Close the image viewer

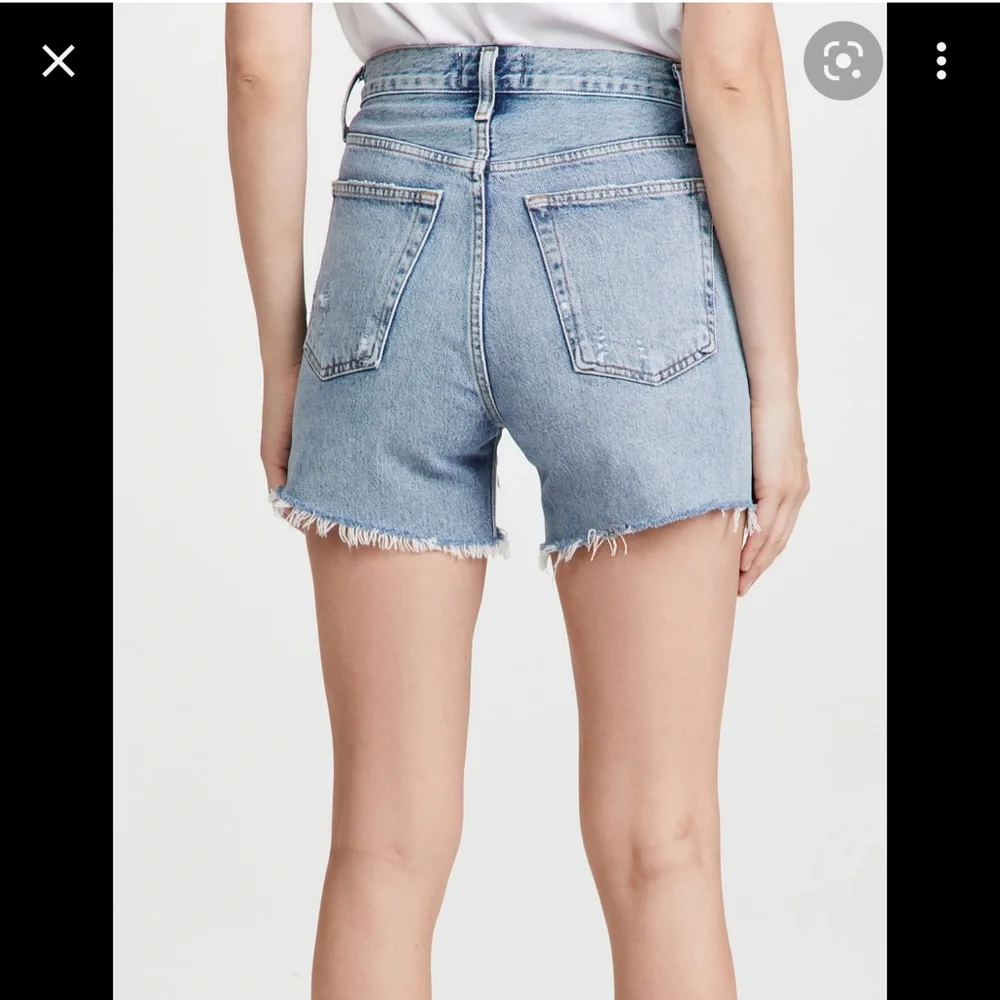[58, 62]
